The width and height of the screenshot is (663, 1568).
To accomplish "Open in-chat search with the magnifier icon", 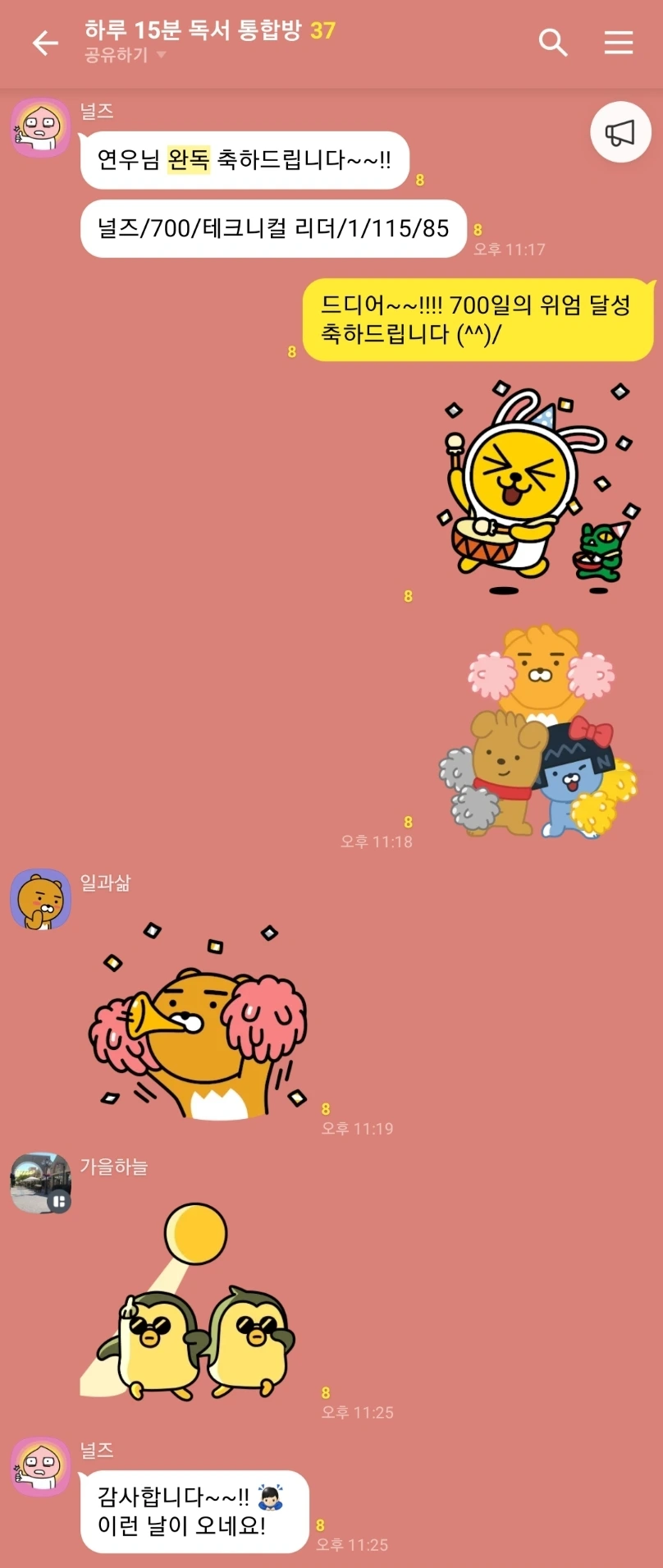I will point(553,43).
